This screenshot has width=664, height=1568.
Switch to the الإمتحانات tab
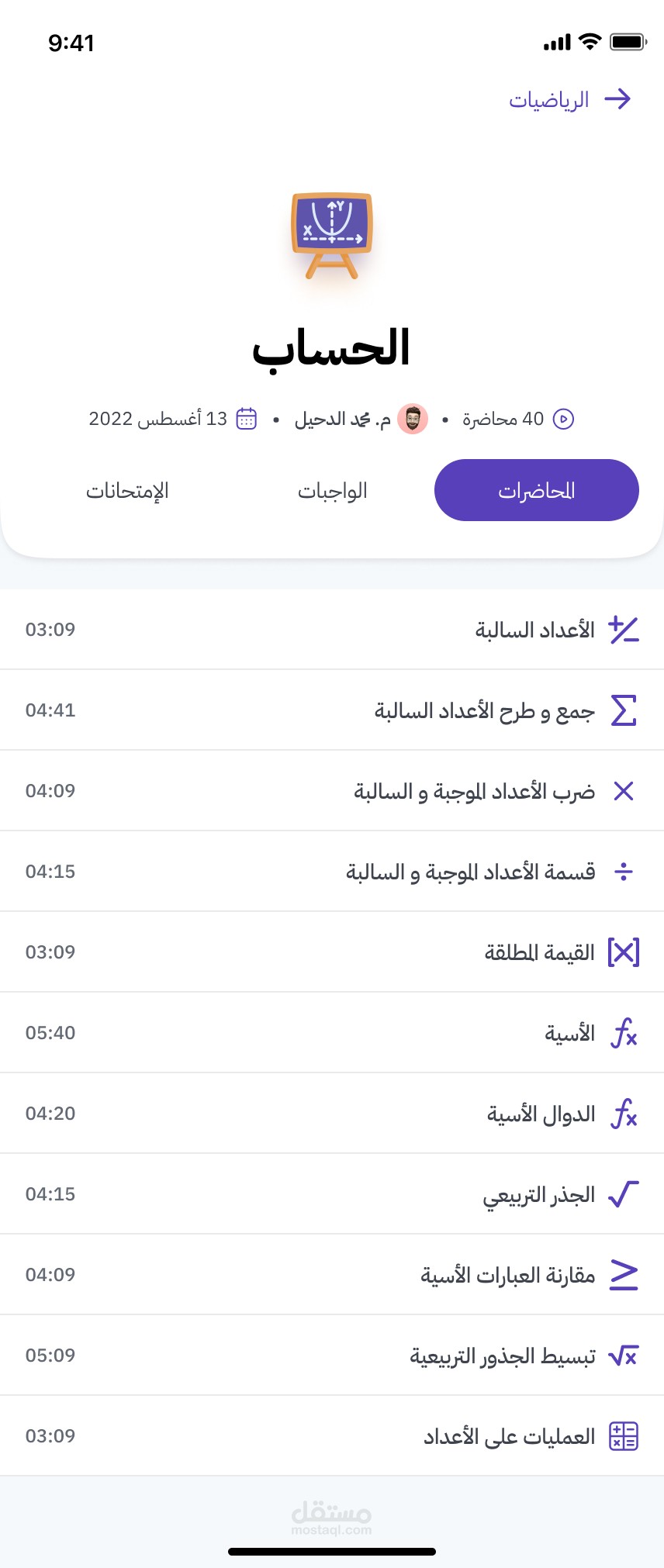click(x=127, y=491)
